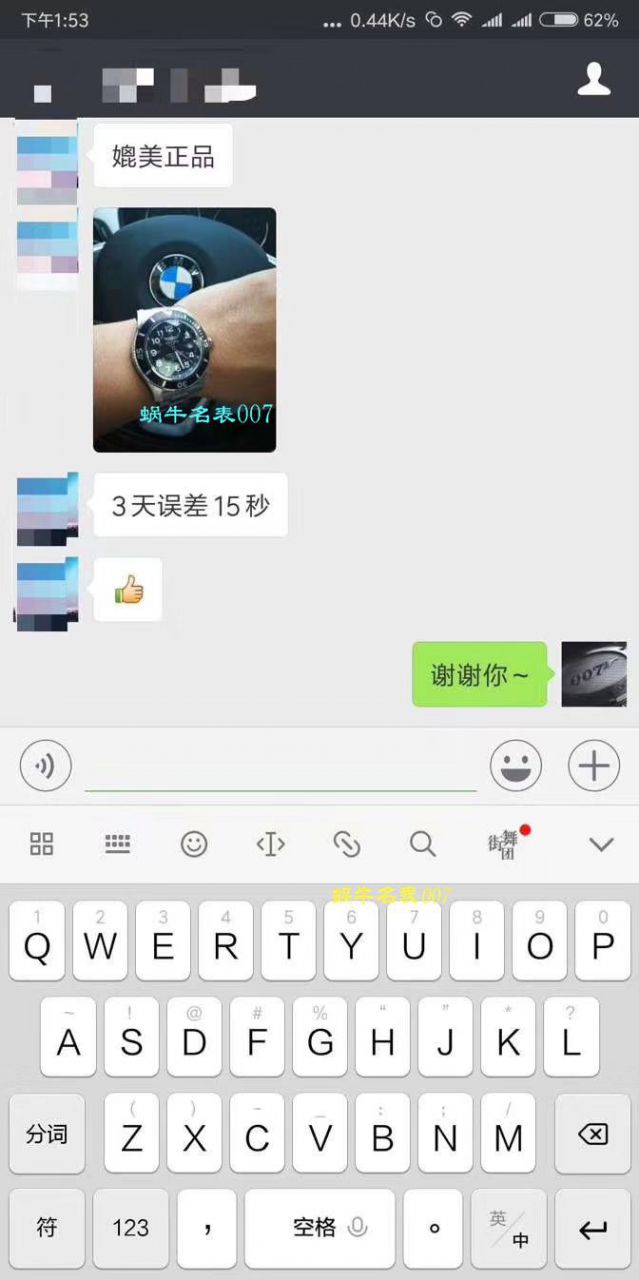Tap the return key
This screenshot has width=639, height=1280.
[592, 1228]
